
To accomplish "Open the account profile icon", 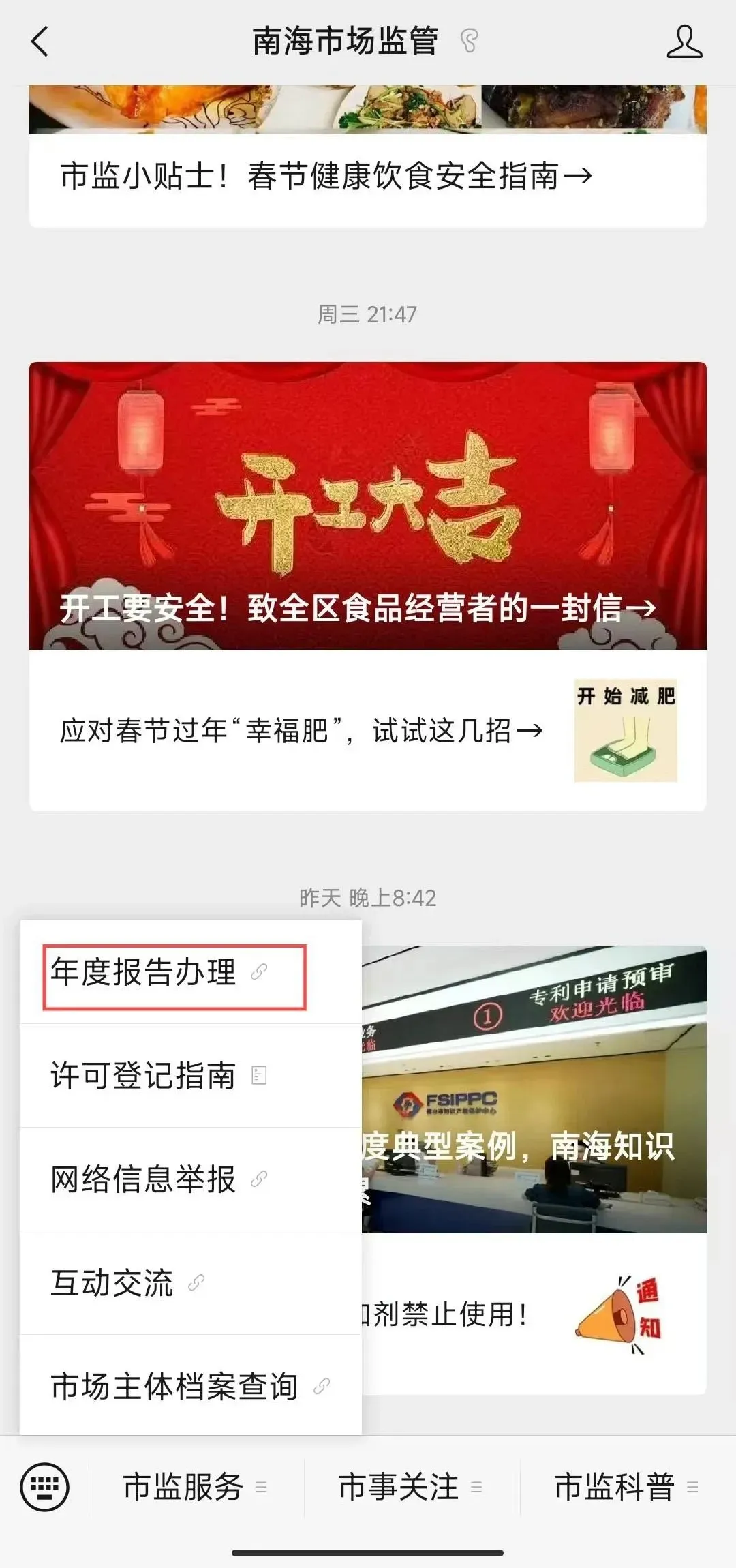I will [x=684, y=42].
